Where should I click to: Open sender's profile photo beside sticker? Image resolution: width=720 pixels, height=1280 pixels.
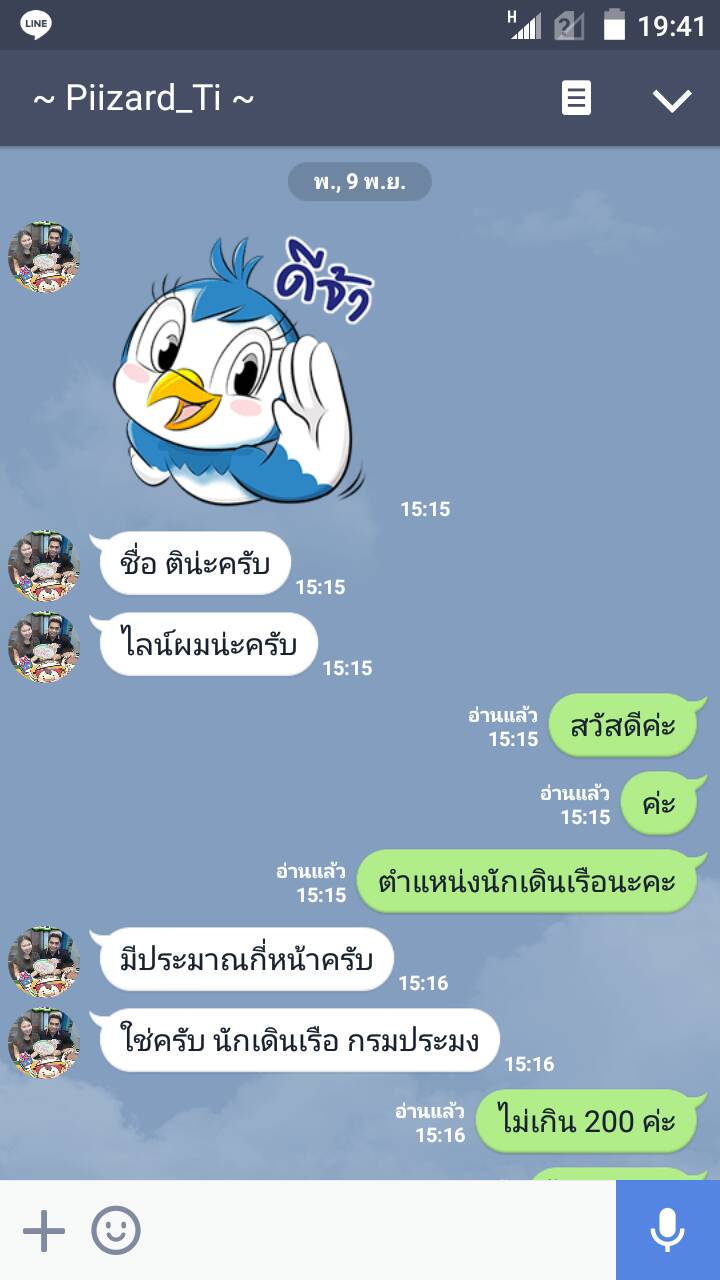point(44,258)
